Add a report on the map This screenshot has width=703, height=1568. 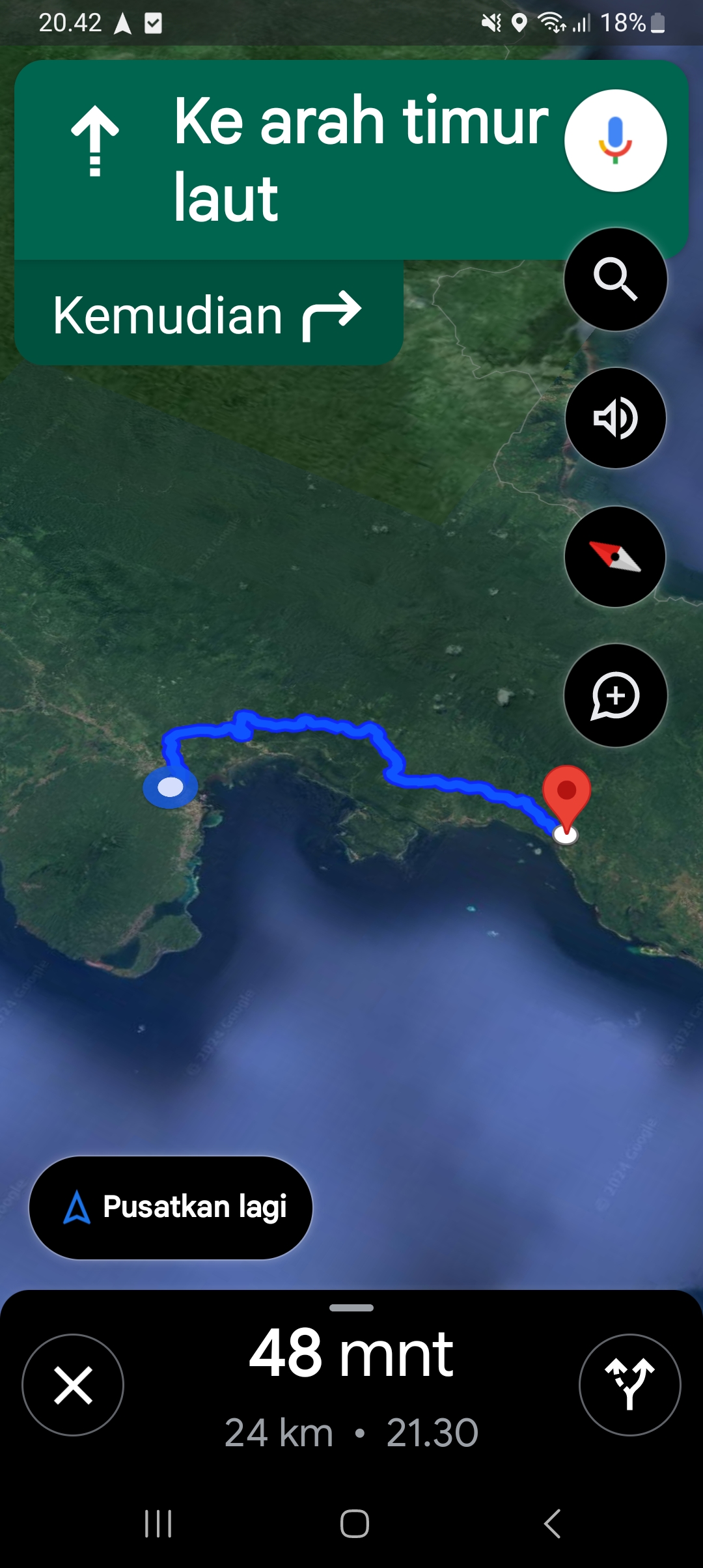(x=615, y=695)
